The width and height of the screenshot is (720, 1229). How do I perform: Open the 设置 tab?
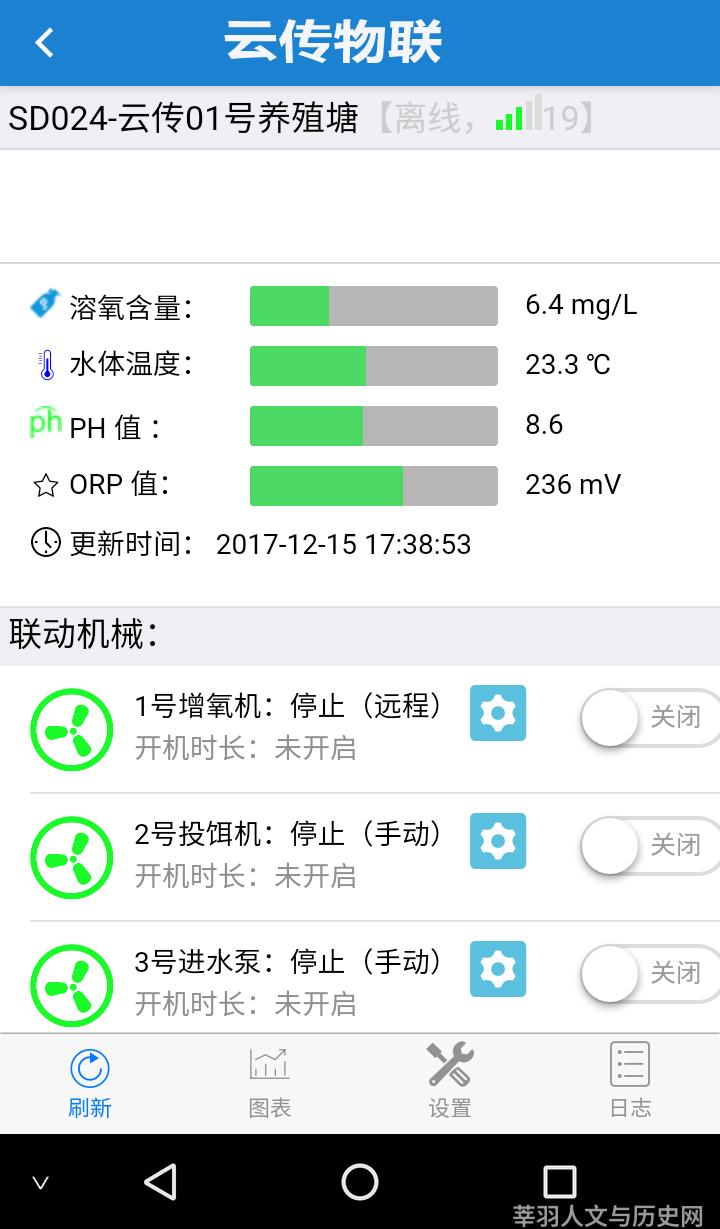pyautogui.click(x=450, y=1083)
